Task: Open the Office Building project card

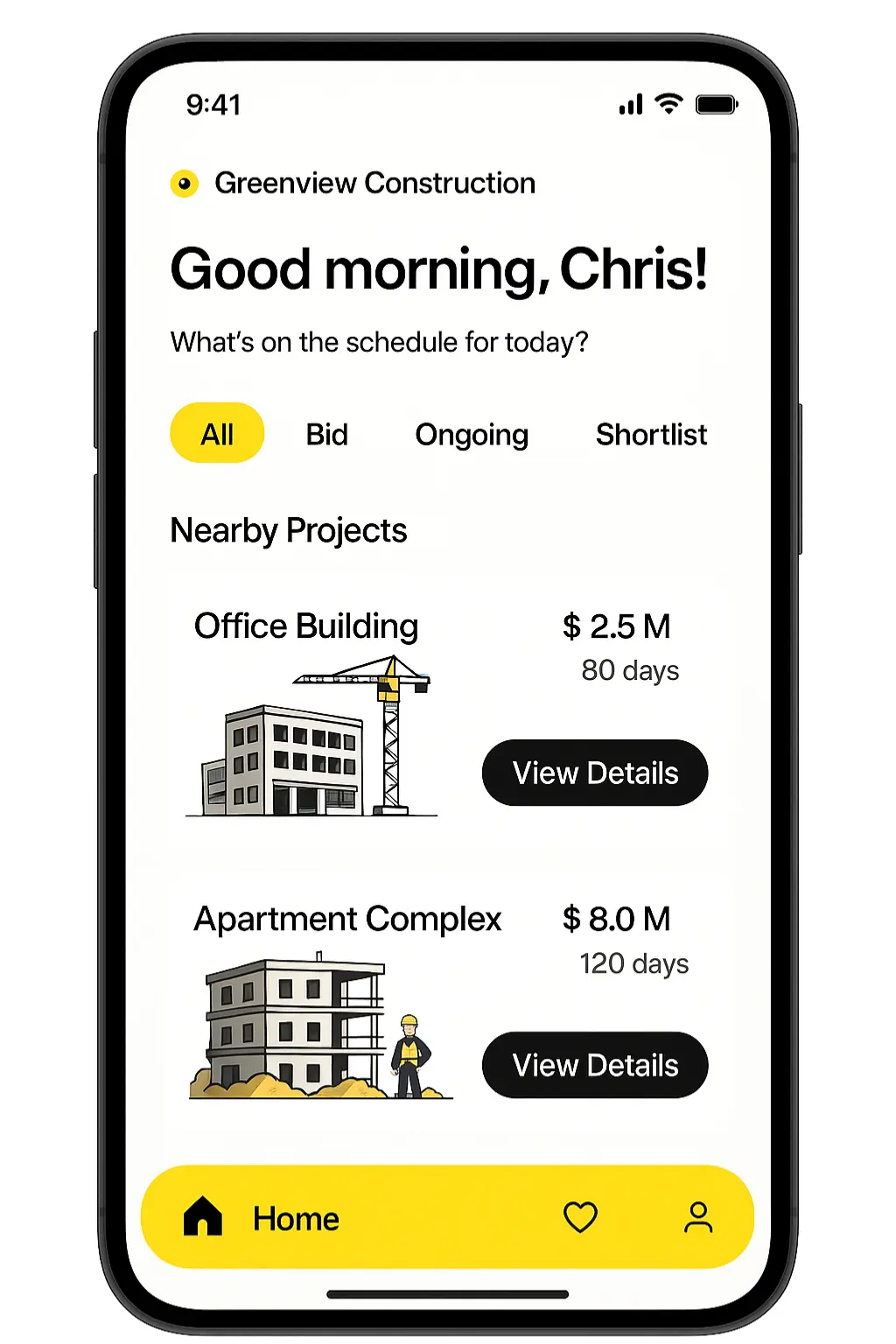Action: (306, 626)
